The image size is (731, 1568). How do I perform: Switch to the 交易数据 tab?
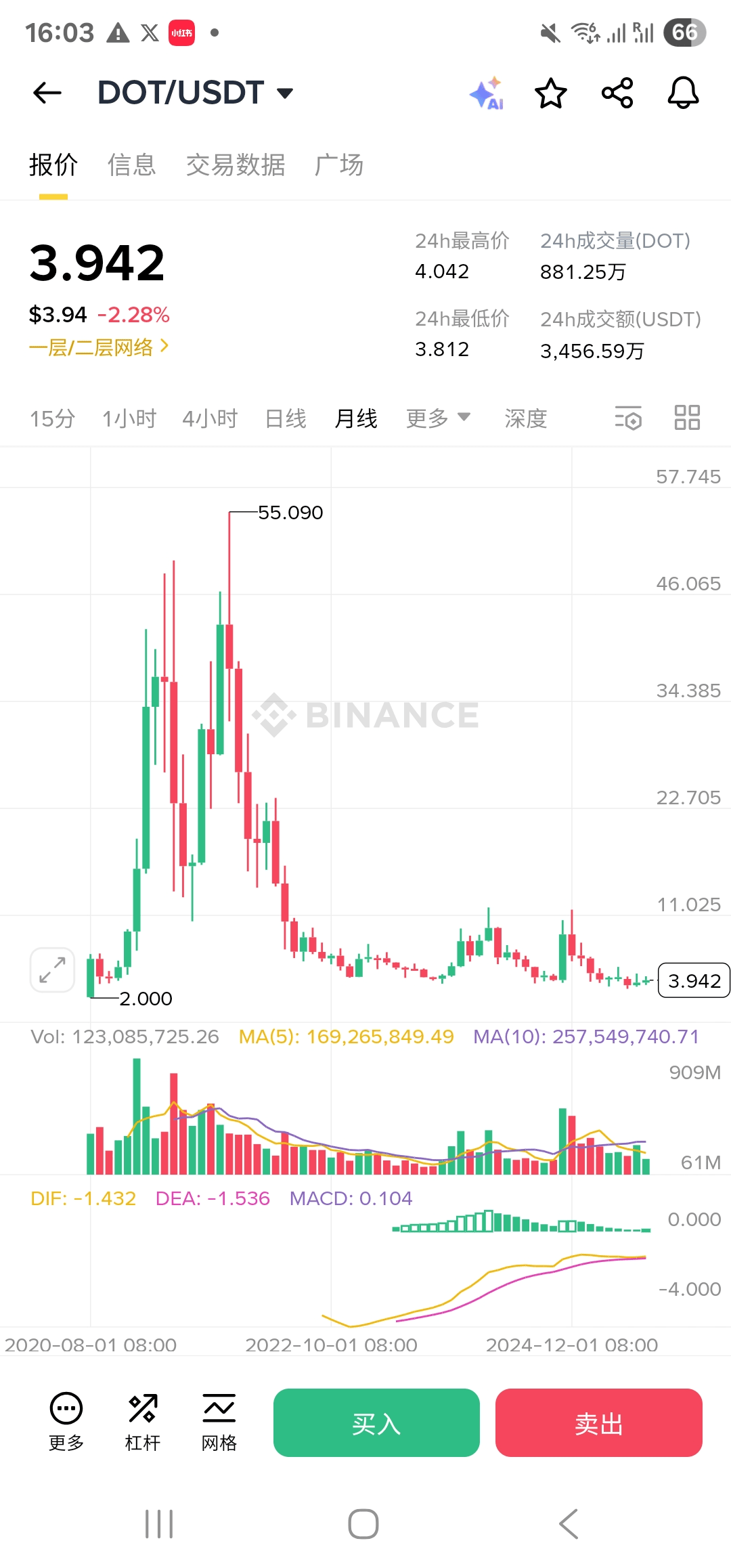(x=236, y=165)
